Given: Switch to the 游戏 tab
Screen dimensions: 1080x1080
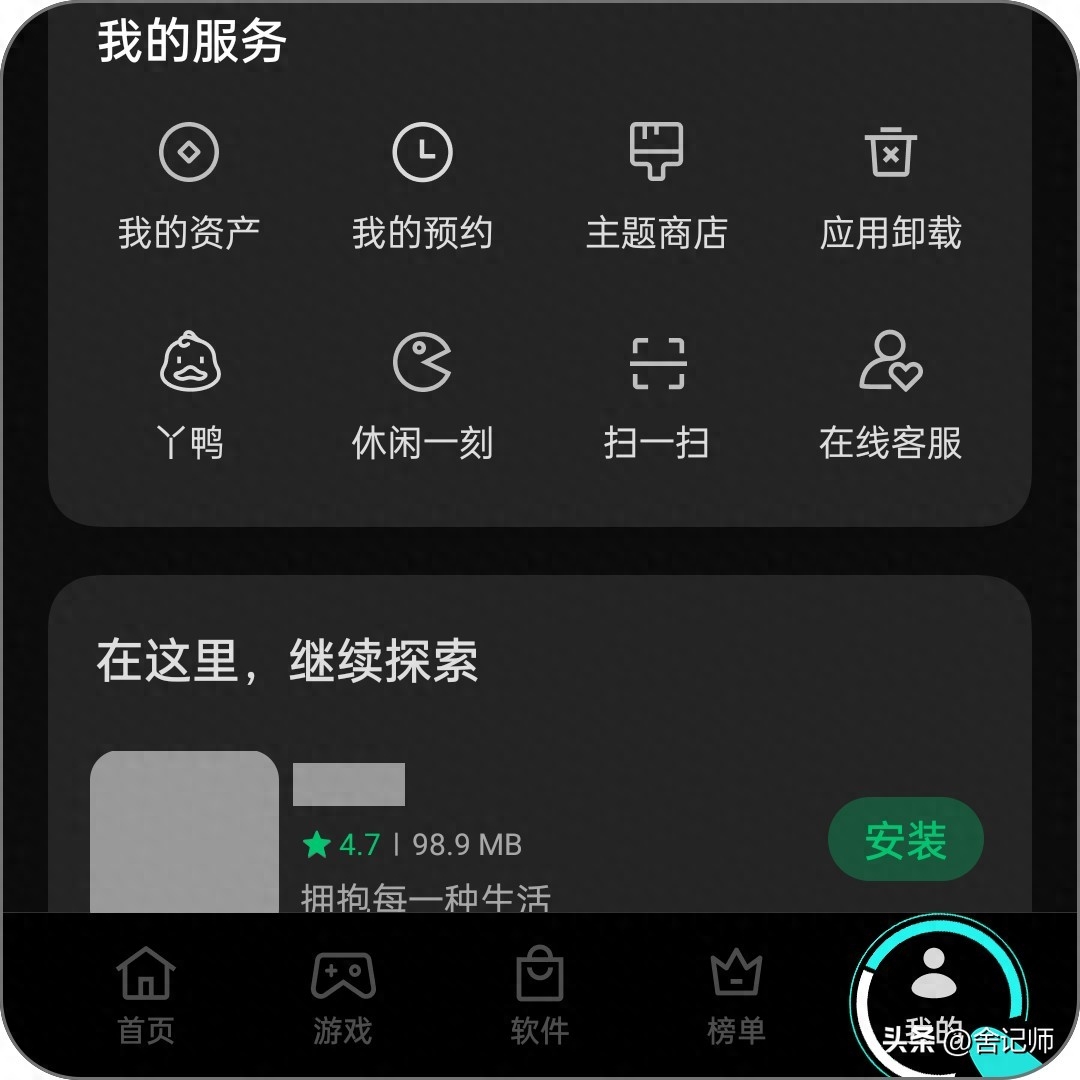Looking at the screenshot, I should (343, 995).
